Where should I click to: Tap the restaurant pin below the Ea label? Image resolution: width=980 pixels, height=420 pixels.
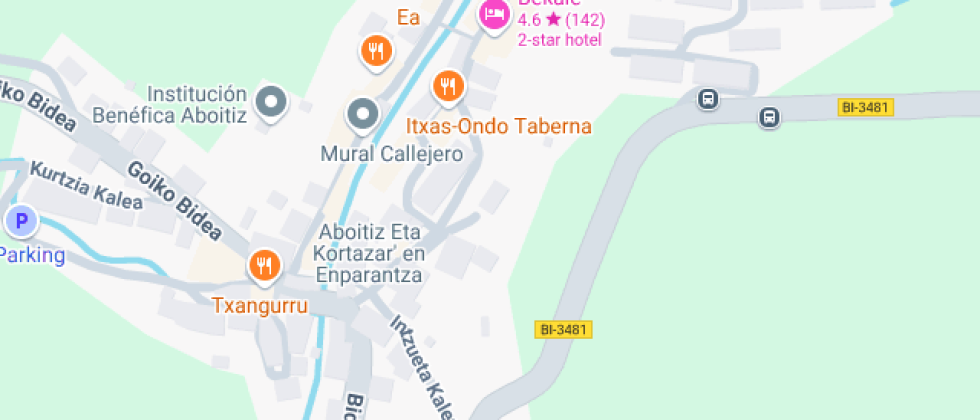pos(375,50)
